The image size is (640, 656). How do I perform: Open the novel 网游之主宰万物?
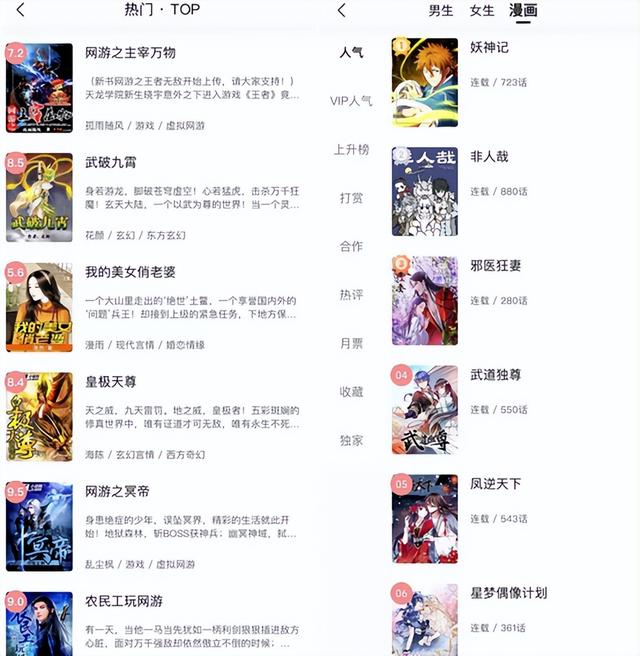130,52
